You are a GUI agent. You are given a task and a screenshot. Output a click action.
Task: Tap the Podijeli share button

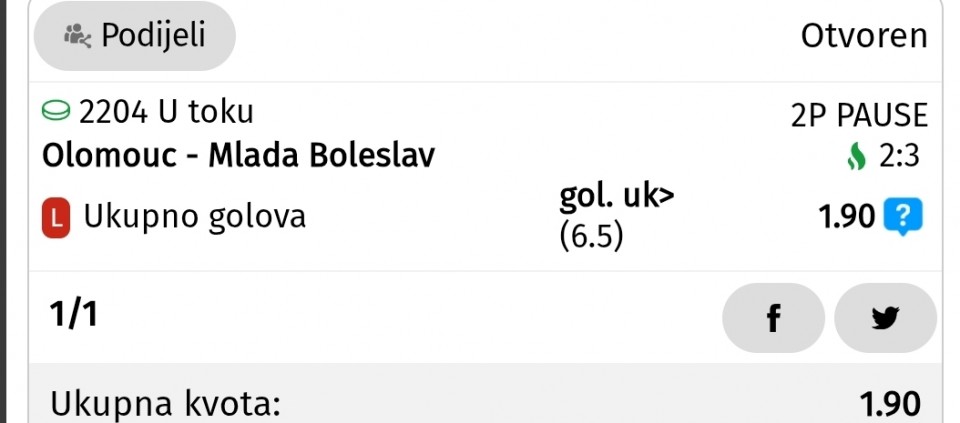(134, 37)
